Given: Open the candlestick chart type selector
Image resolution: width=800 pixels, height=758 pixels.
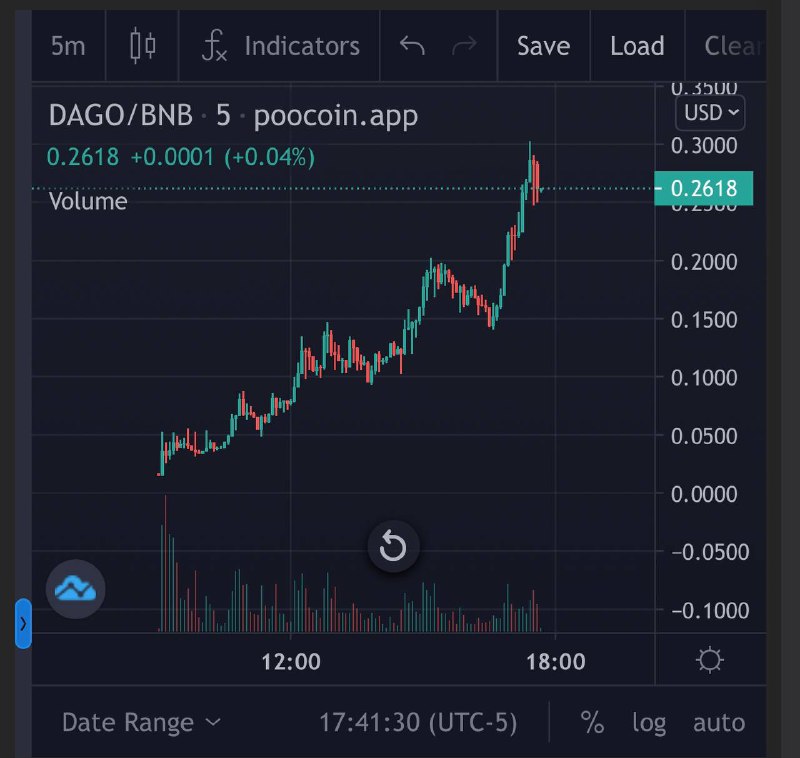Looking at the screenshot, I should coord(143,46).
